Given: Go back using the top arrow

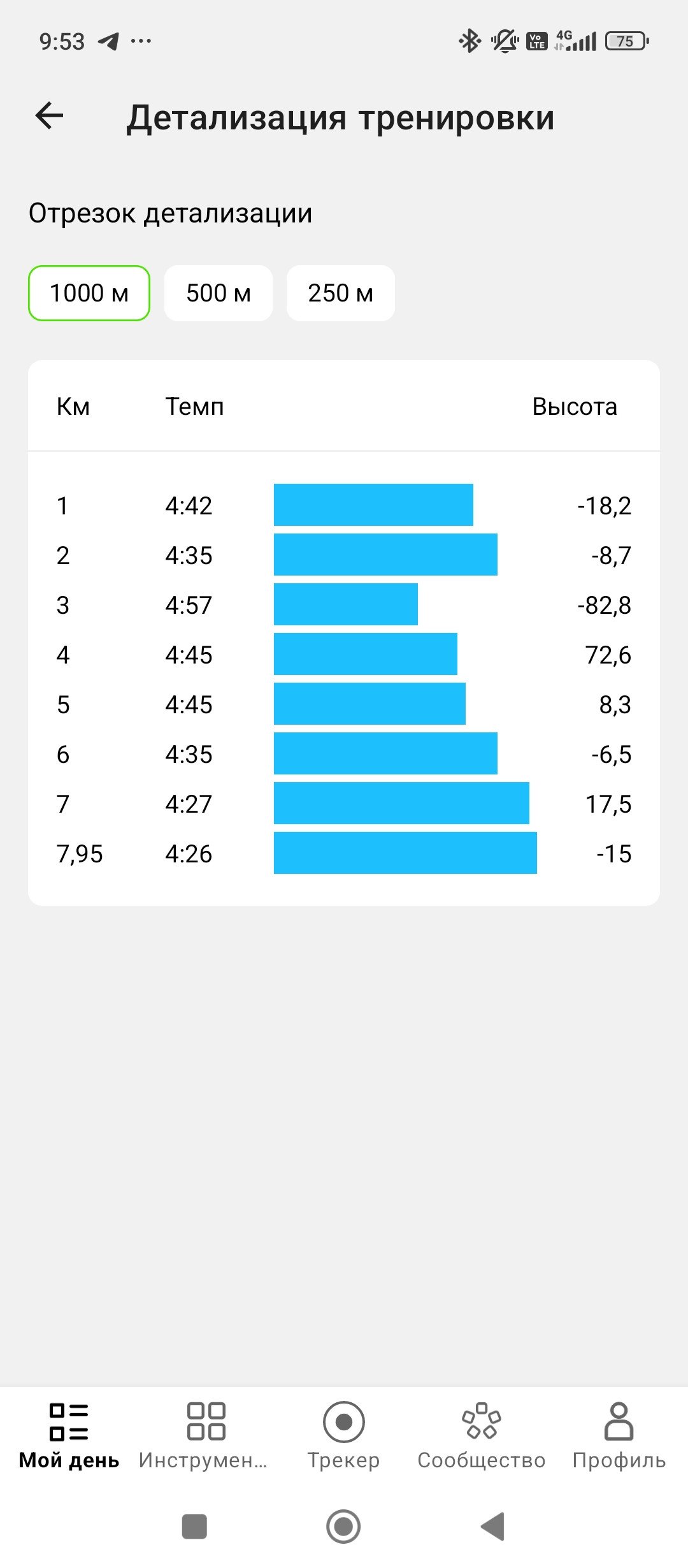Looking at the screenshot, I should [x=49, y=116].
